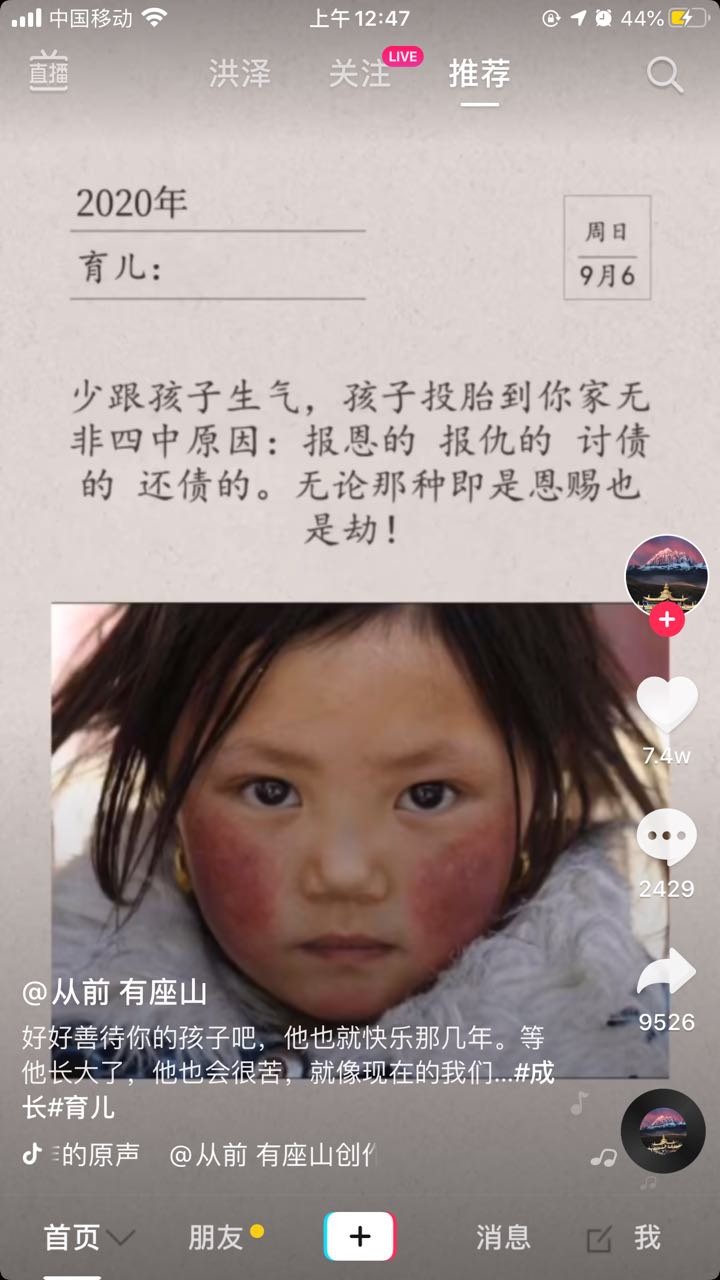
Task: Go to the 首页 tab
Action: [x=72, y=1237]
